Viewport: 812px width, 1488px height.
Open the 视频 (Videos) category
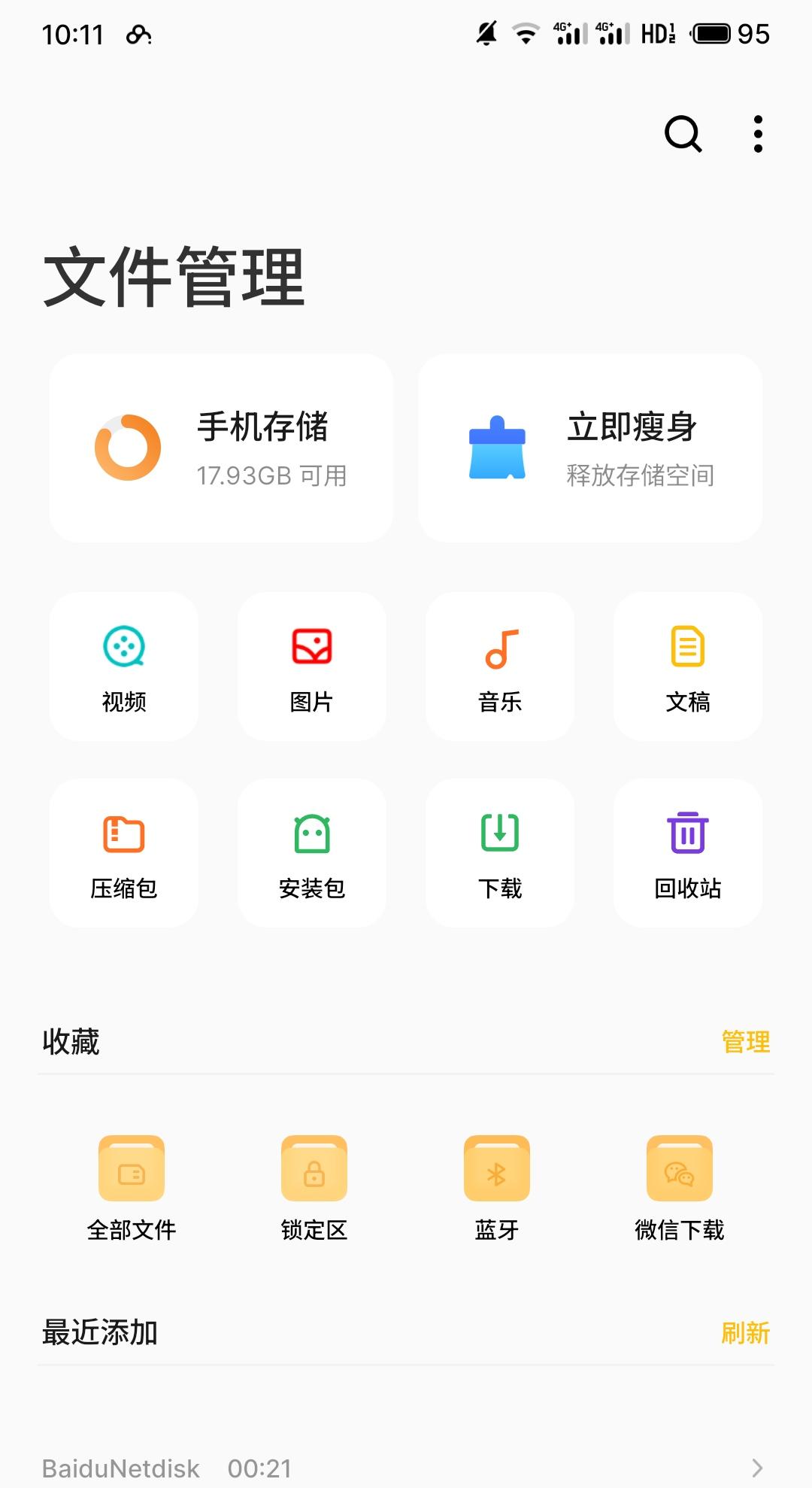pyautogui.click(x=123, y=667)
